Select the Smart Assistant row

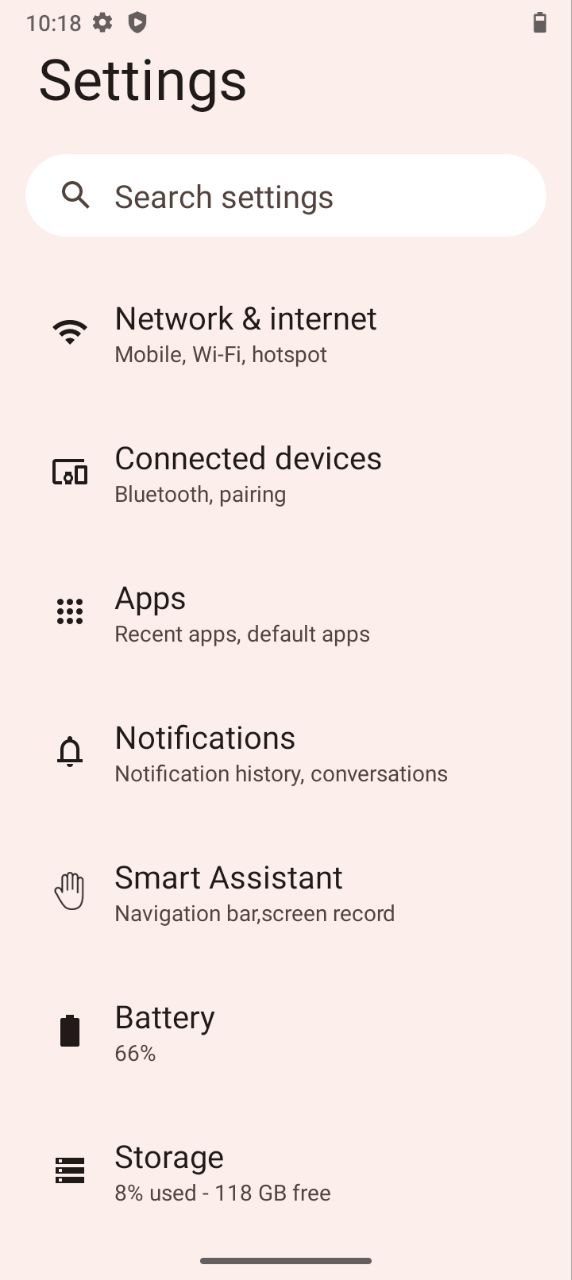coord(286,893)
